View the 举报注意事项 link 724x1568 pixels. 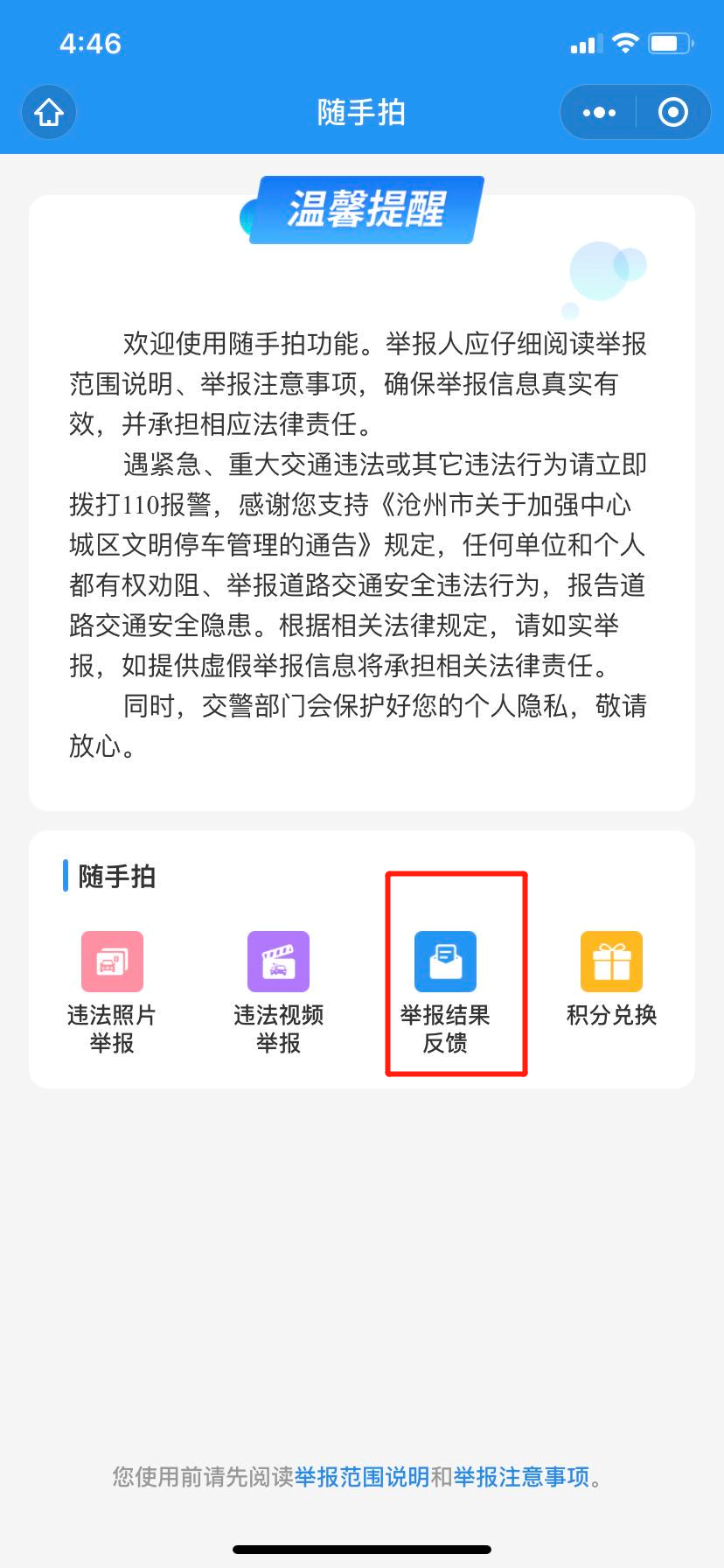(x=521, y=1477)
